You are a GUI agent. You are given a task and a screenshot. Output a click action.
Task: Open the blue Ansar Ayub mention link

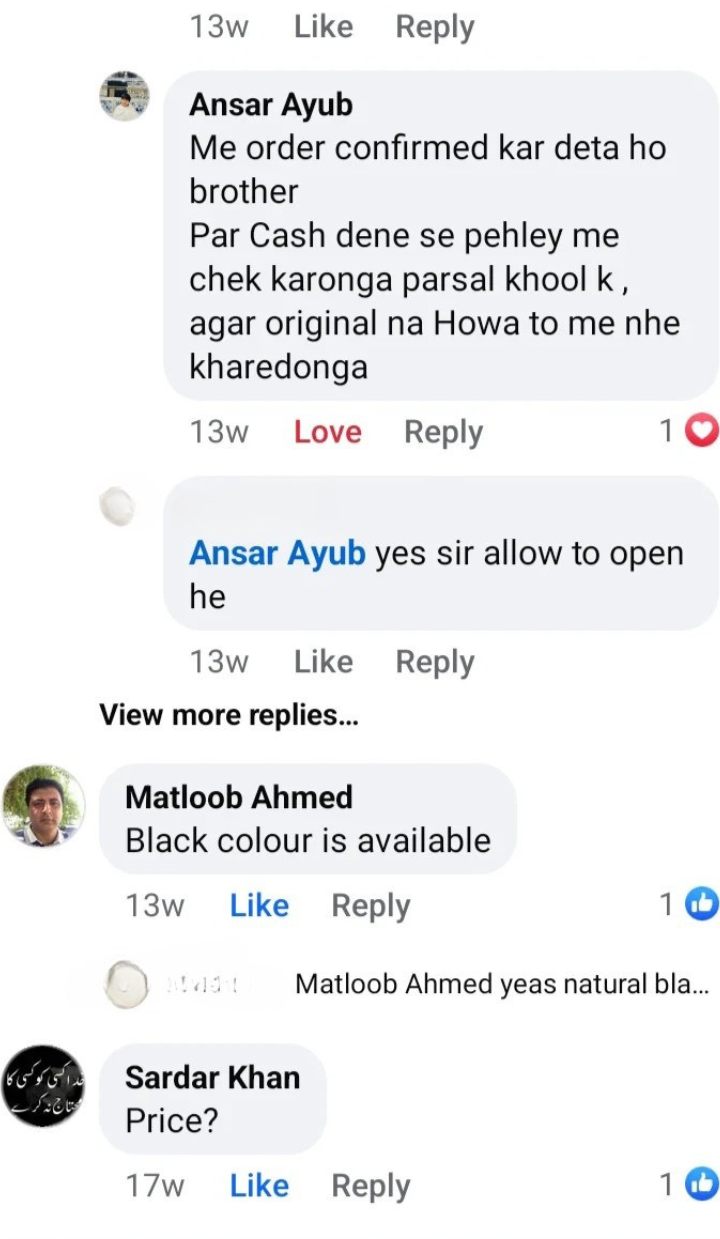click(x=277, y=553)
